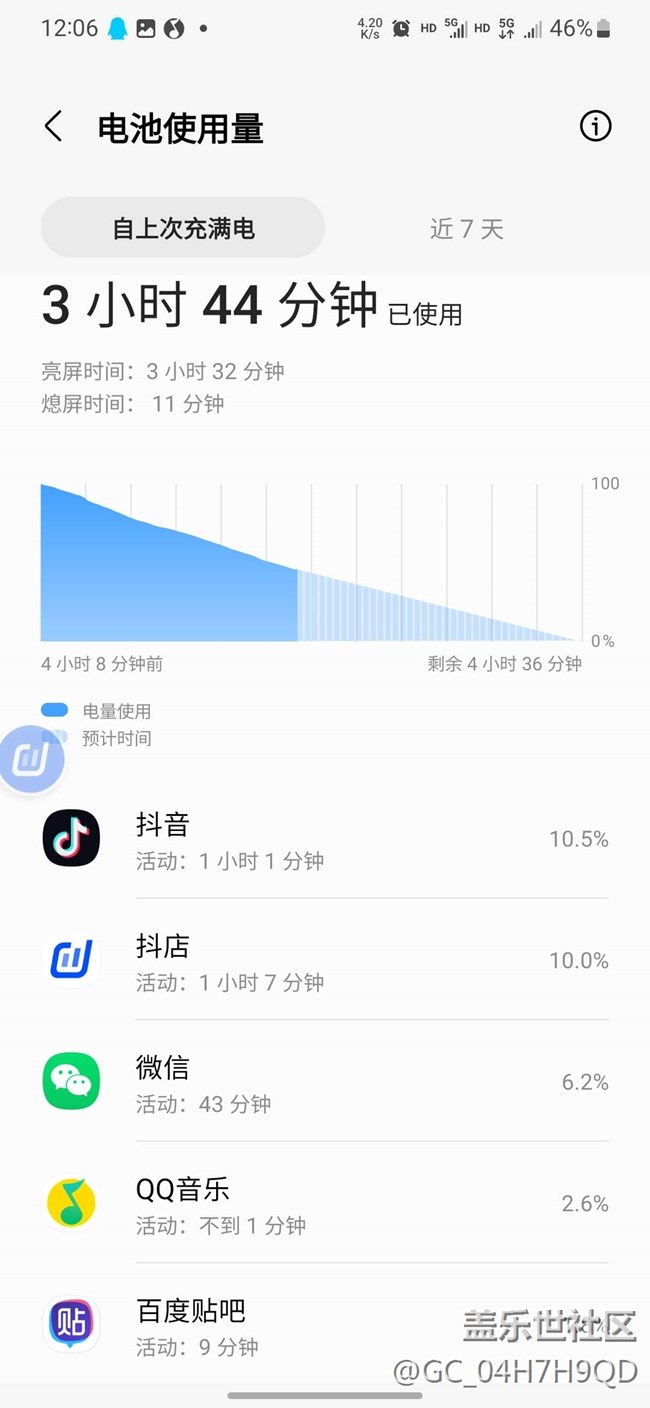Open 抖音 battery usage details

click(x=325, y=839)
